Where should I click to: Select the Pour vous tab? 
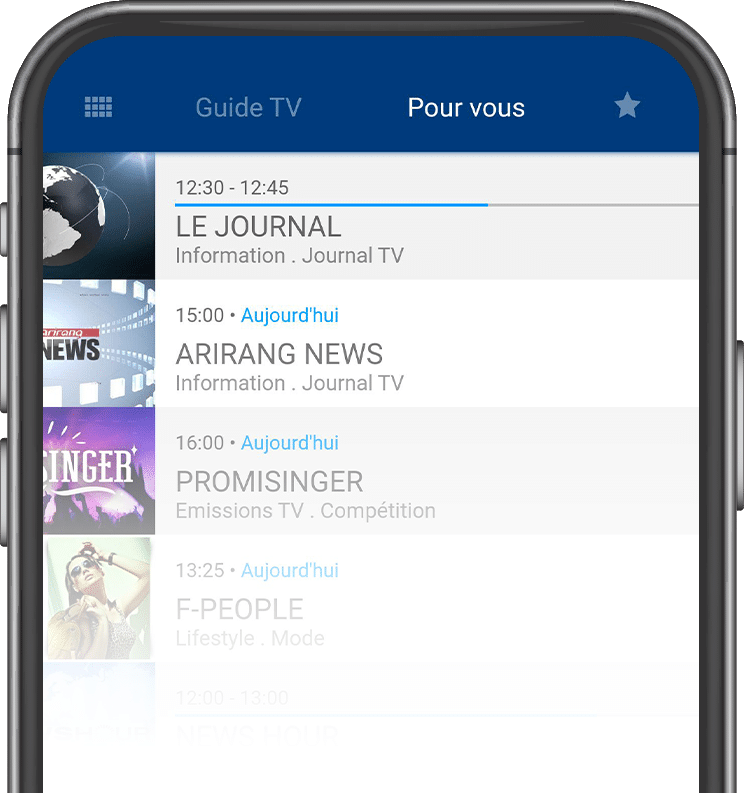pyautogui.click(x=466, y=107)
